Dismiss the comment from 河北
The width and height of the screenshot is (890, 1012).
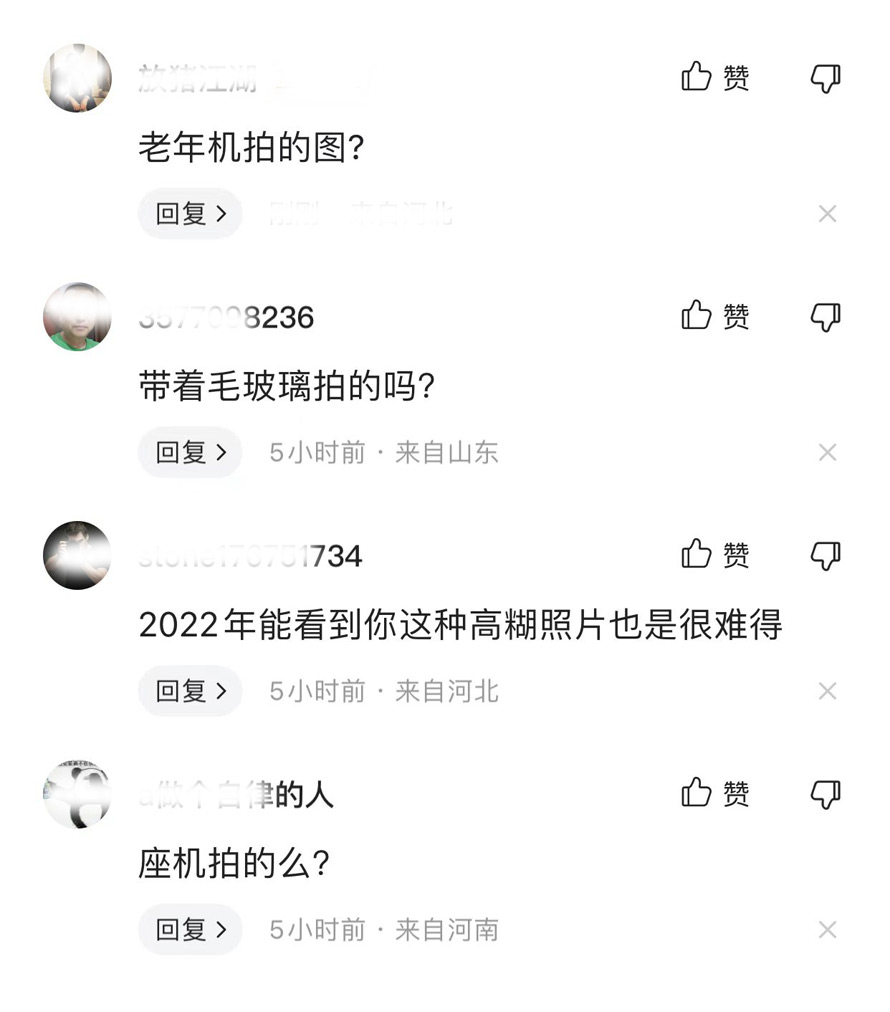point(827,691)
